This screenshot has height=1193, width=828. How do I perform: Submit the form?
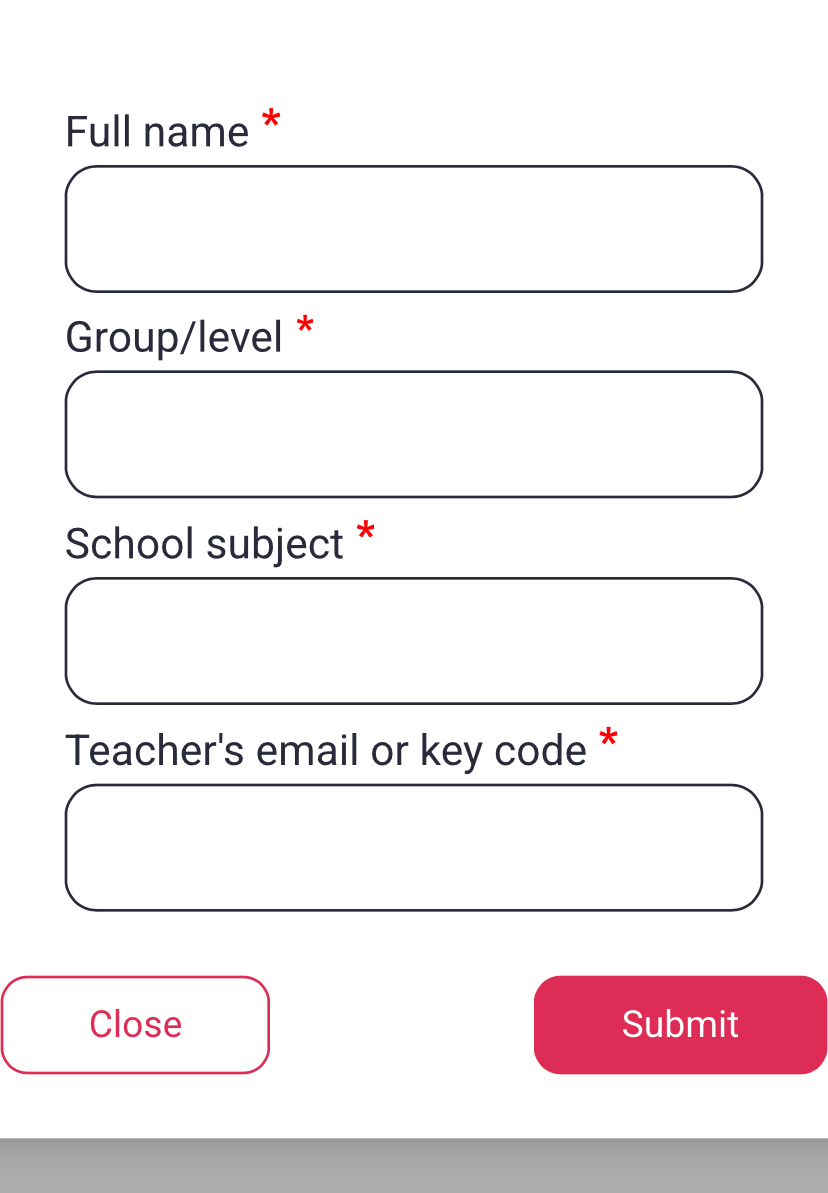pyautogui.click(x=680, y=1024)
